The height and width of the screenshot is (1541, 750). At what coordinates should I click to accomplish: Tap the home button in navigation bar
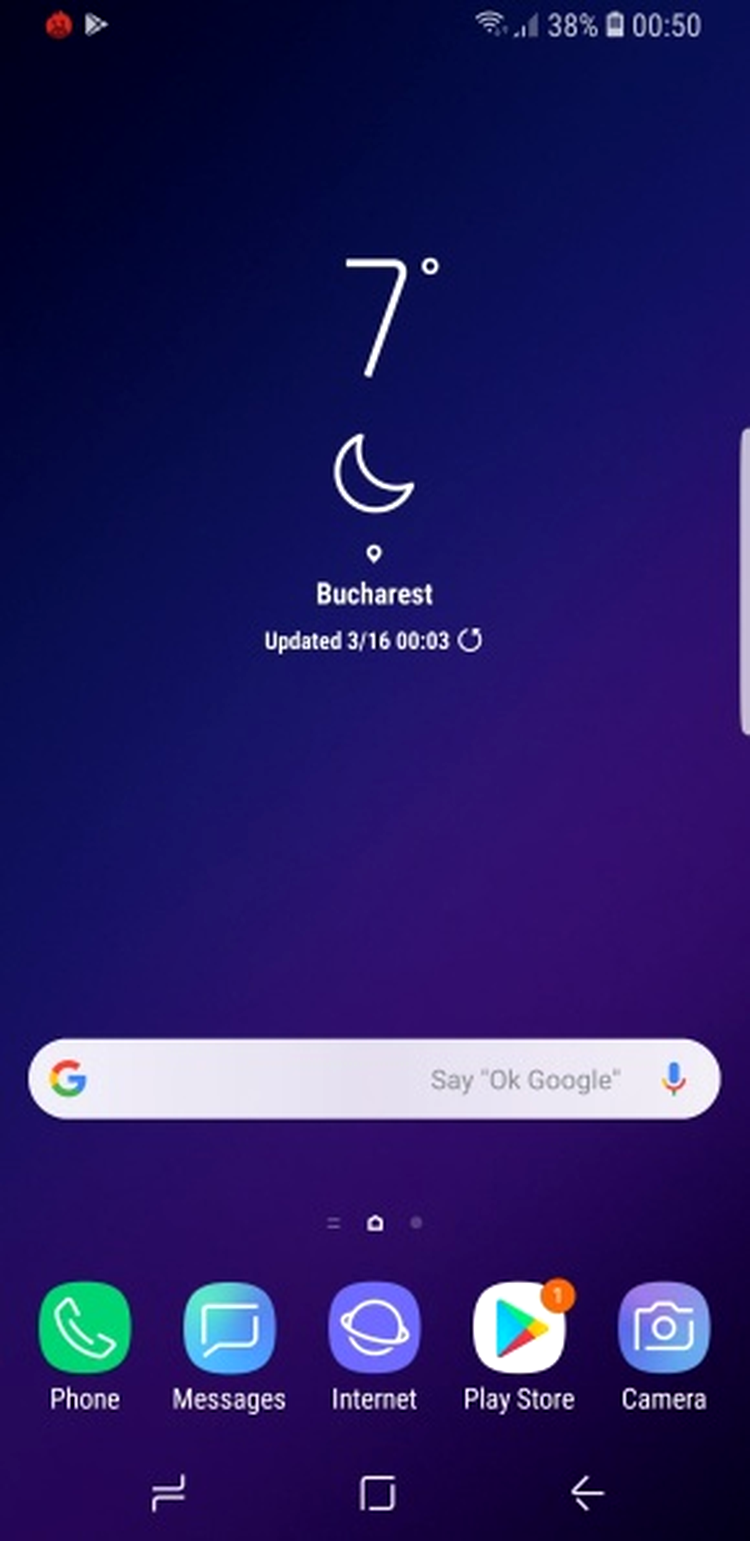click(377, 1494)
